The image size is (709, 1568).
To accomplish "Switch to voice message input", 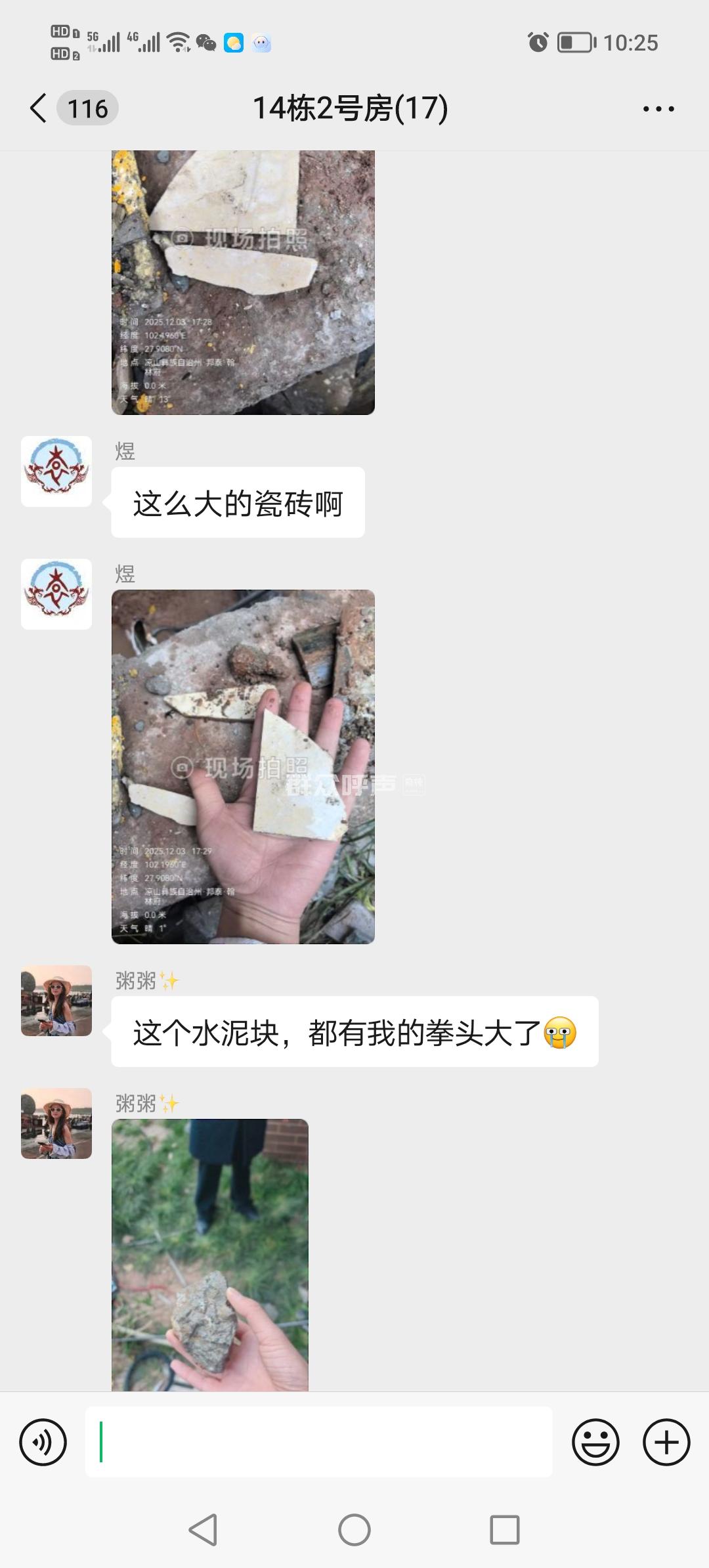I will (43, 1443).
